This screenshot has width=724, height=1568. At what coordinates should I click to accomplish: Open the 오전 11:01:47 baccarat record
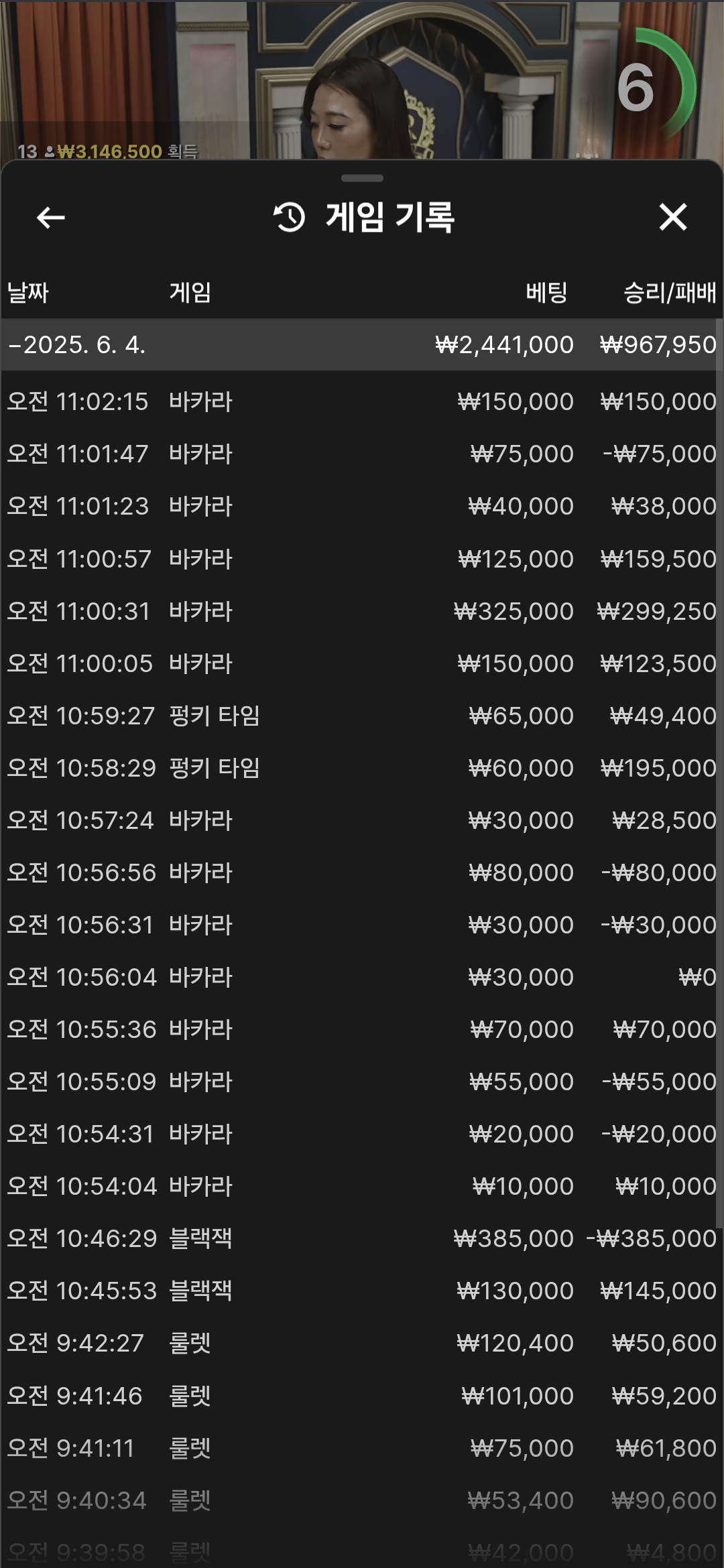[362, 454]
